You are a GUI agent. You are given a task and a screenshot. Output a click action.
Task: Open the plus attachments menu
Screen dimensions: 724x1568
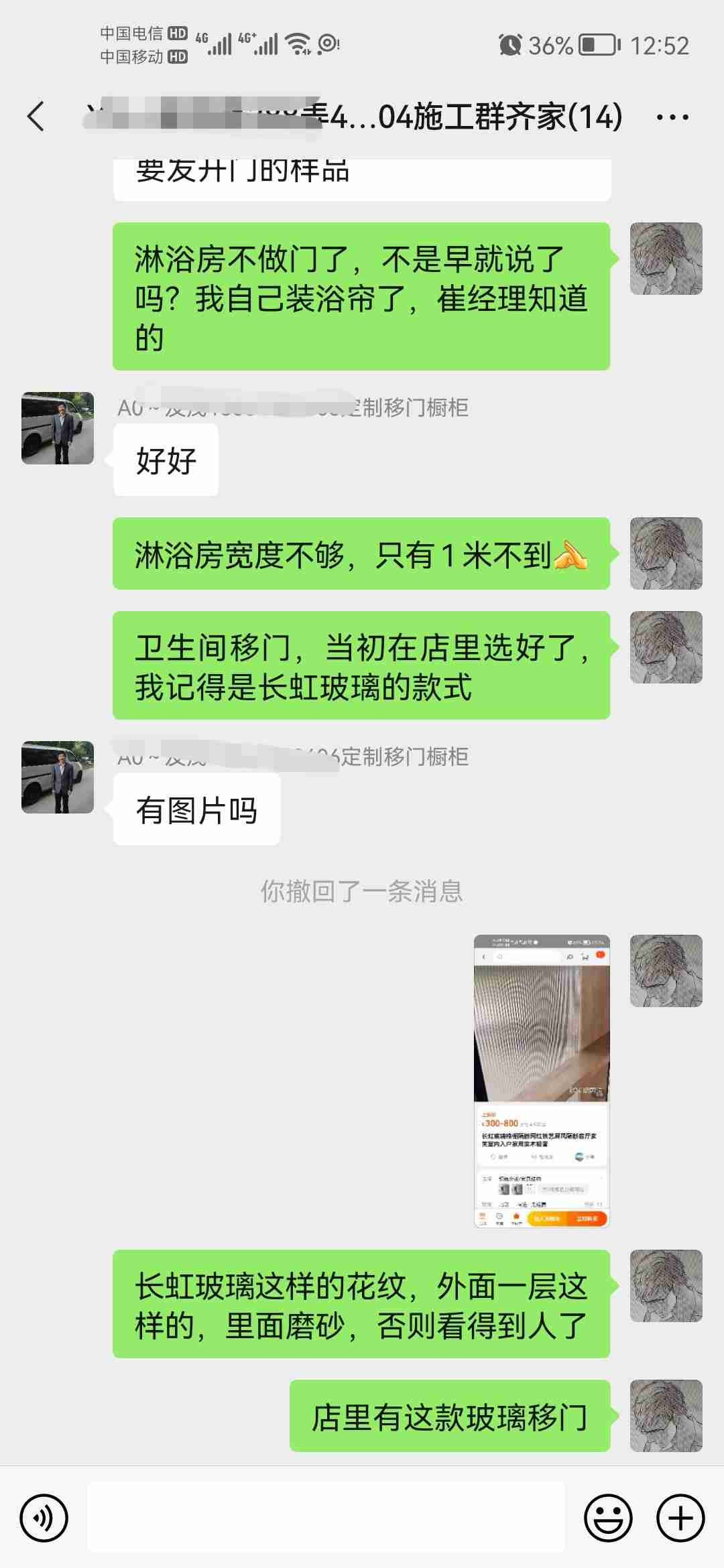(680, 1518)
